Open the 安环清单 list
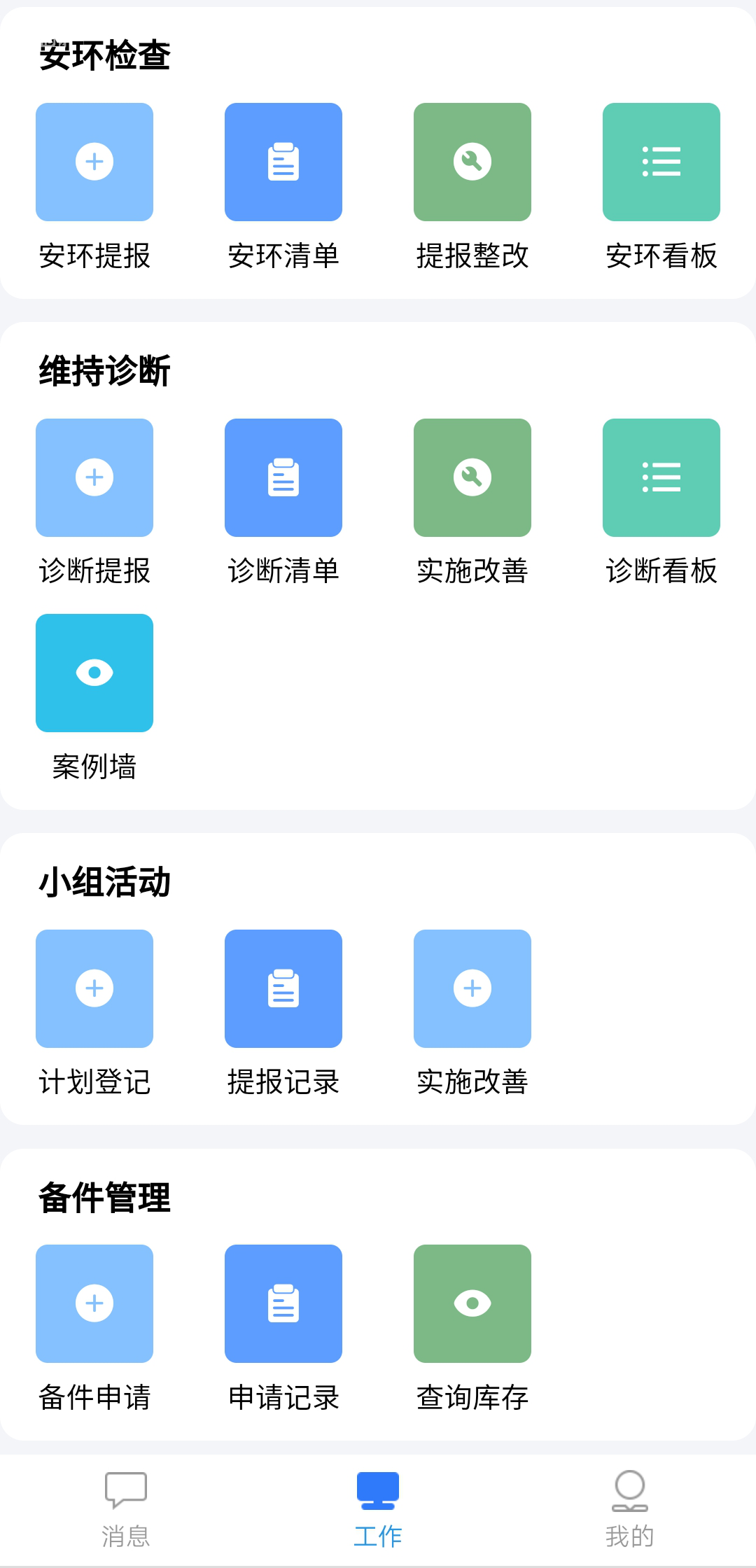This screenshot has width=756, height=1568. coord(283,162)
